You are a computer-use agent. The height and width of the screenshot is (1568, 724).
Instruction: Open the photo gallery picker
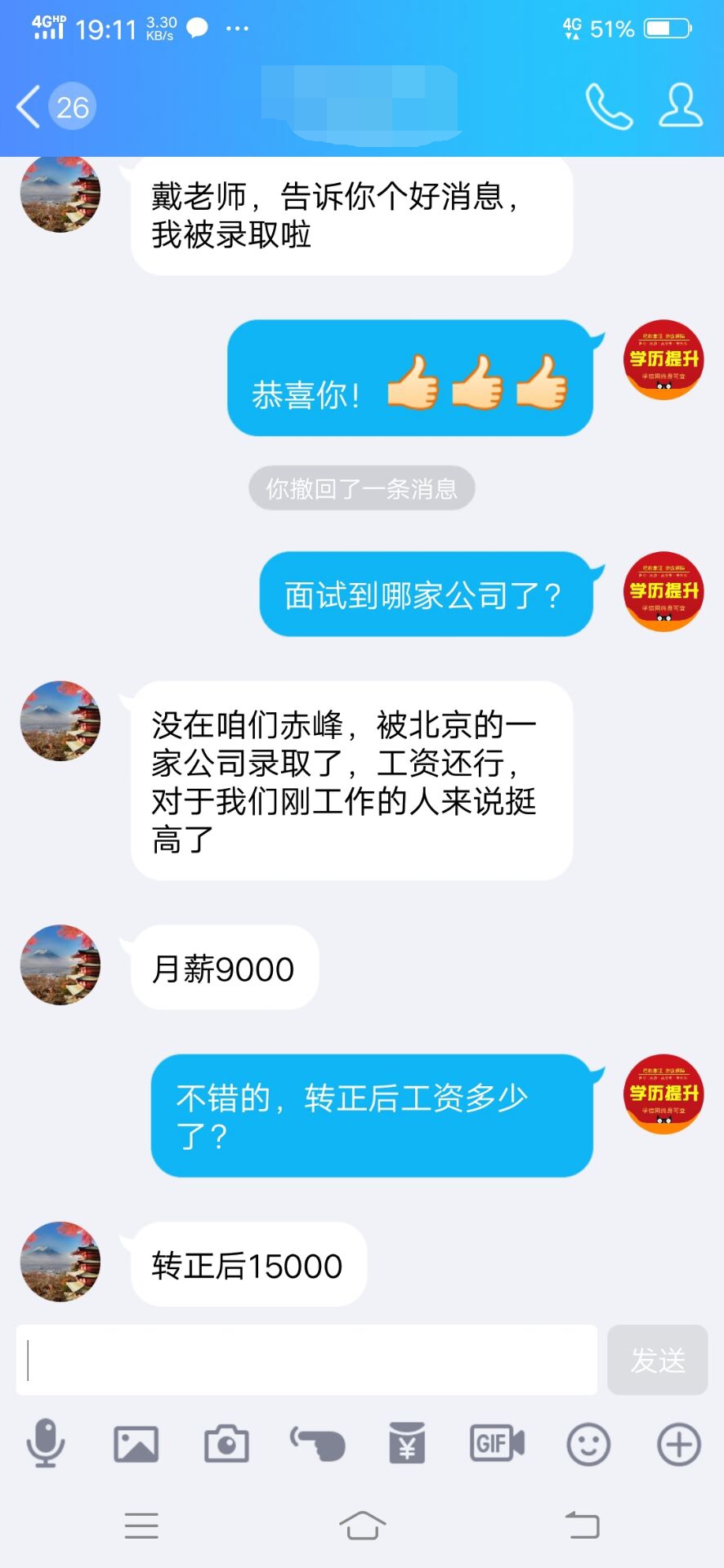tap(136, 1445)
